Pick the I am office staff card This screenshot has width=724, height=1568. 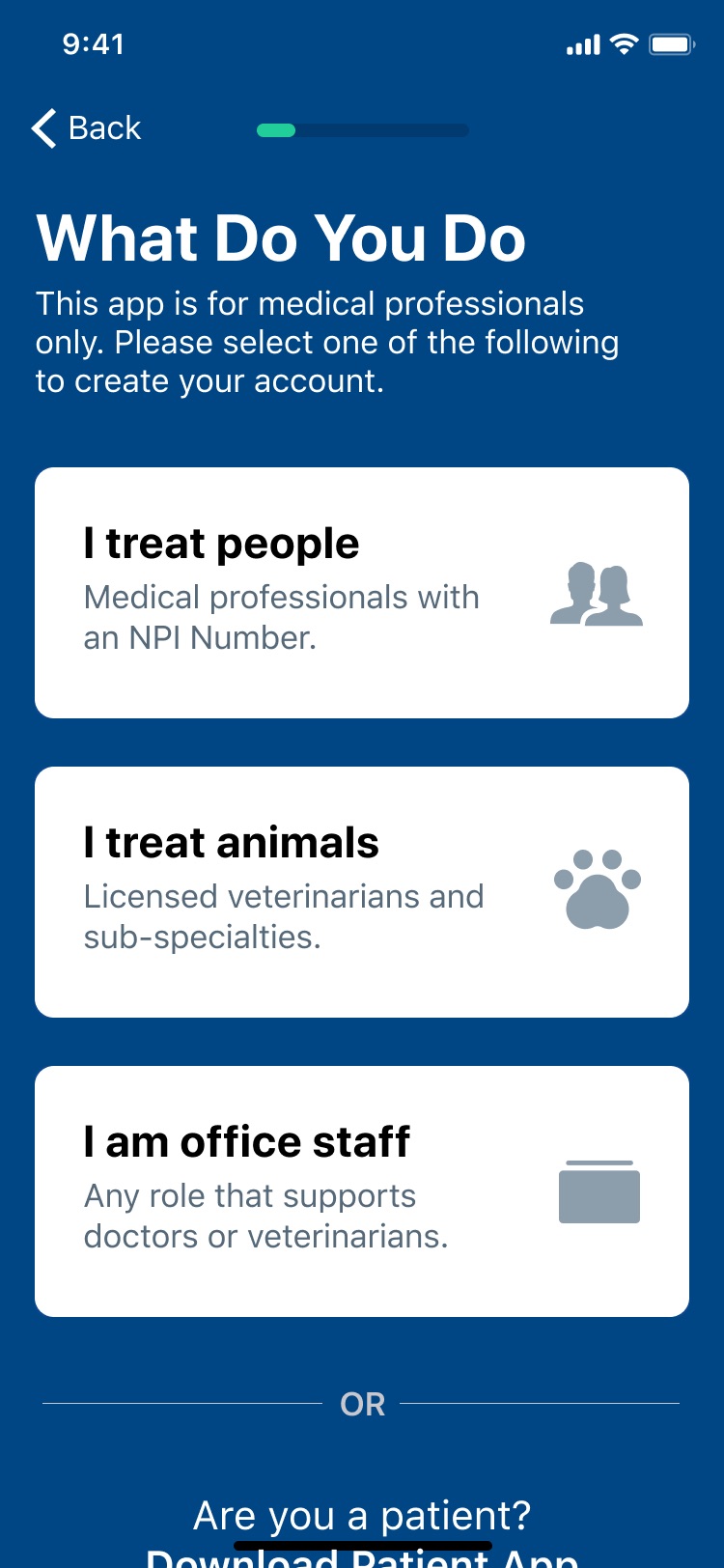click(x=362, y=1191)
